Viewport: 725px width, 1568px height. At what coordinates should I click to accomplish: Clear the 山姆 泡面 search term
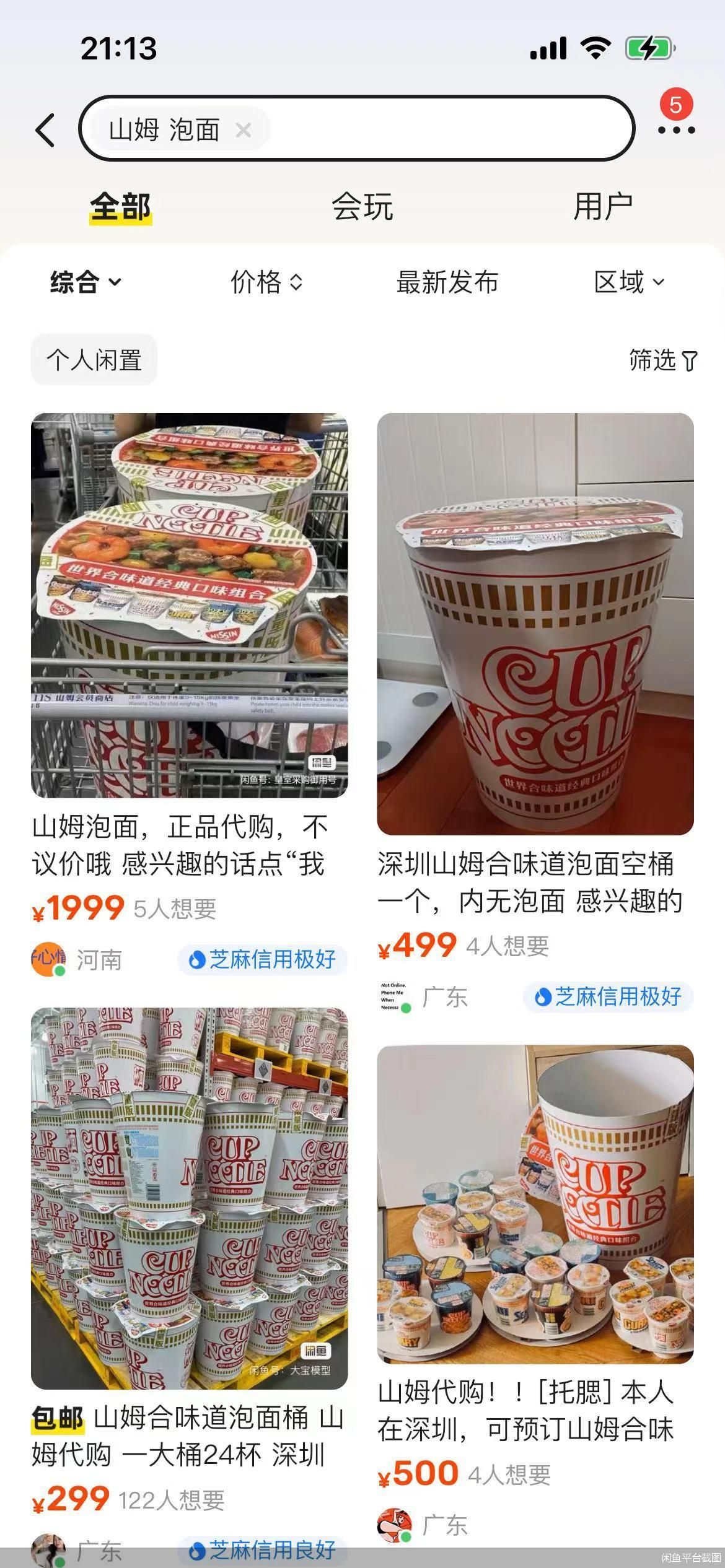[244, 130]
